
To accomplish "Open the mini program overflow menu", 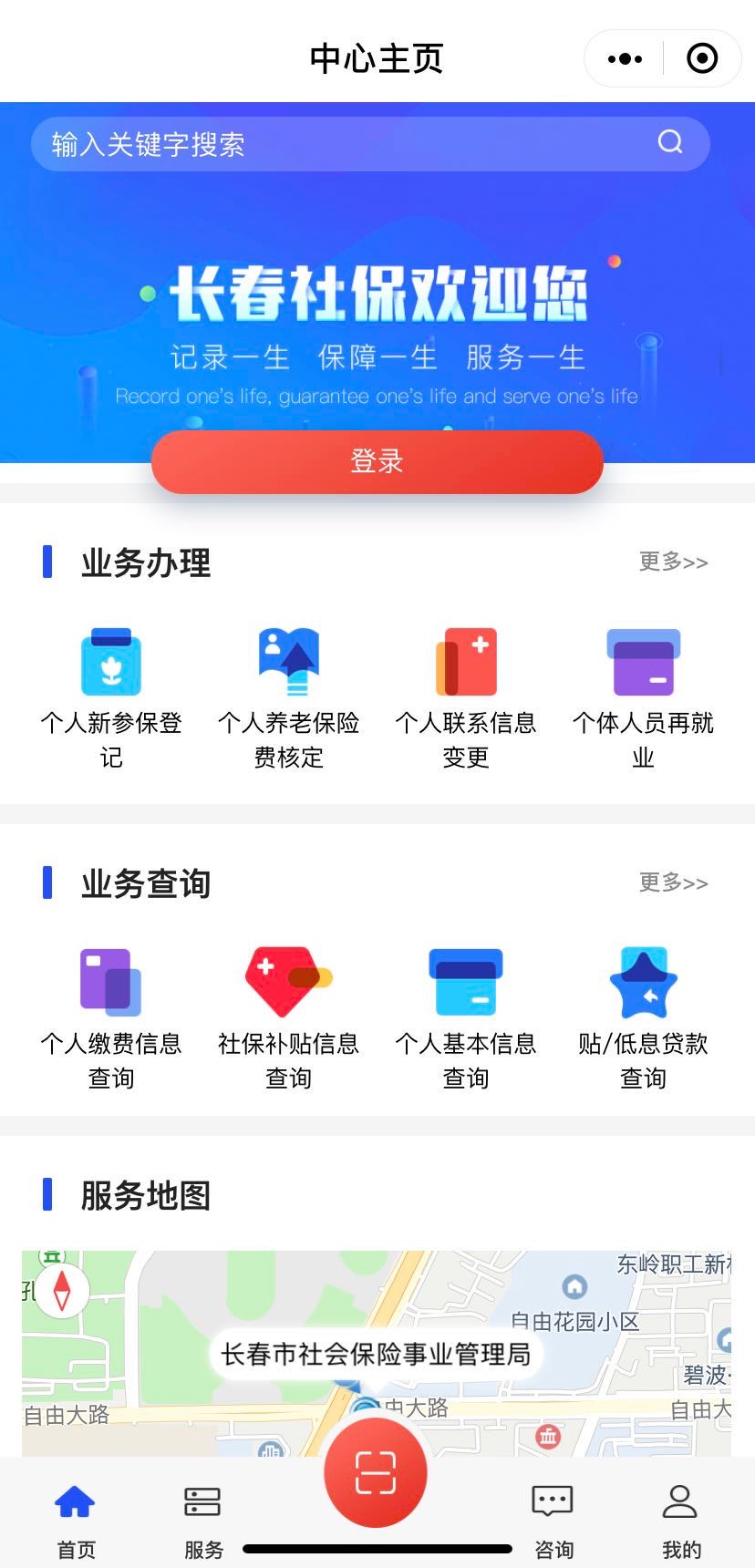I will (625, 59).
